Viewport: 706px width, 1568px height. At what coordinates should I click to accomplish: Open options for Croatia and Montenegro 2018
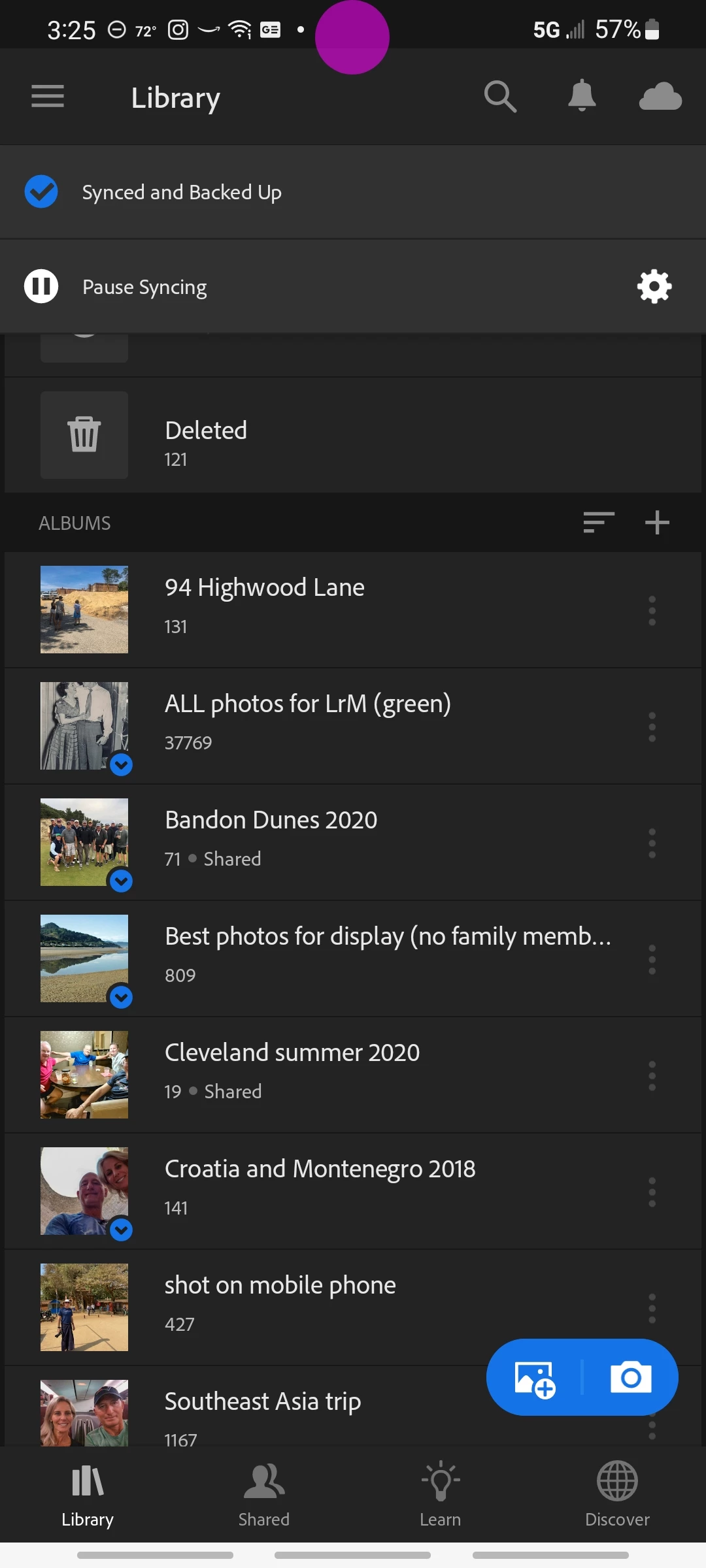652,1192
